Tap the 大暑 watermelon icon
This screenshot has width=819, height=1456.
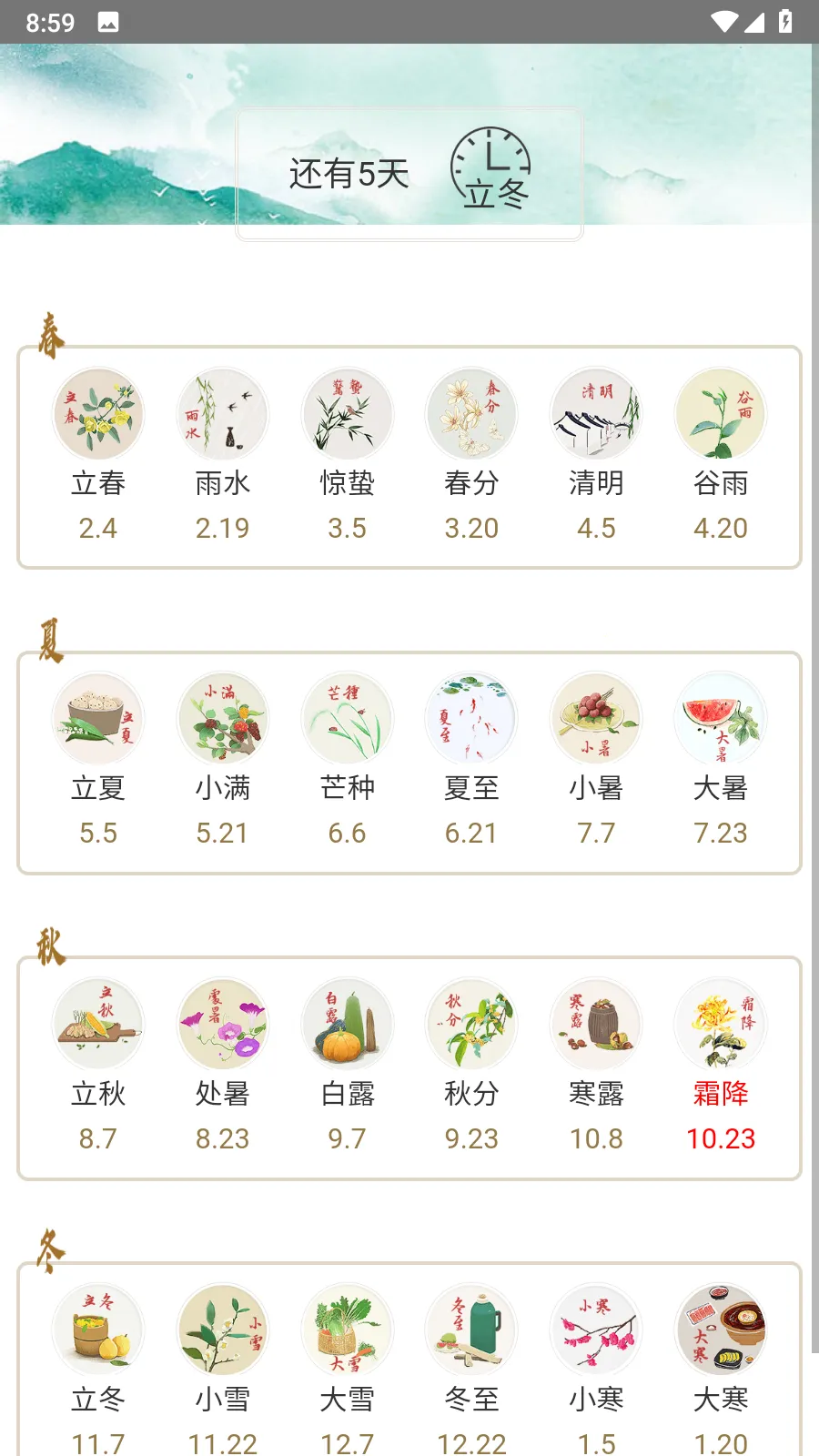721,718
